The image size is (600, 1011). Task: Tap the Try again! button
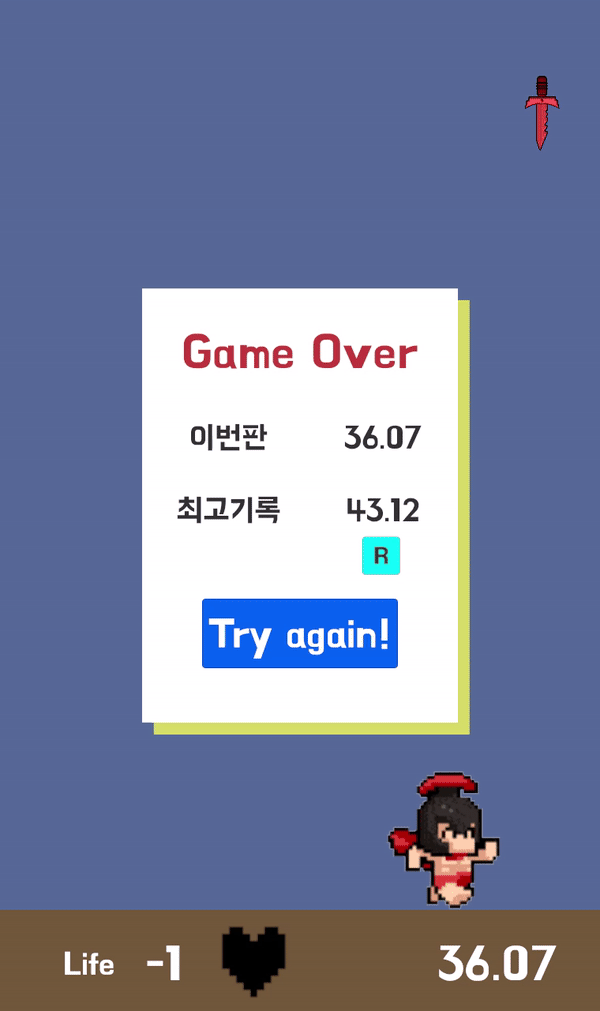300,634
